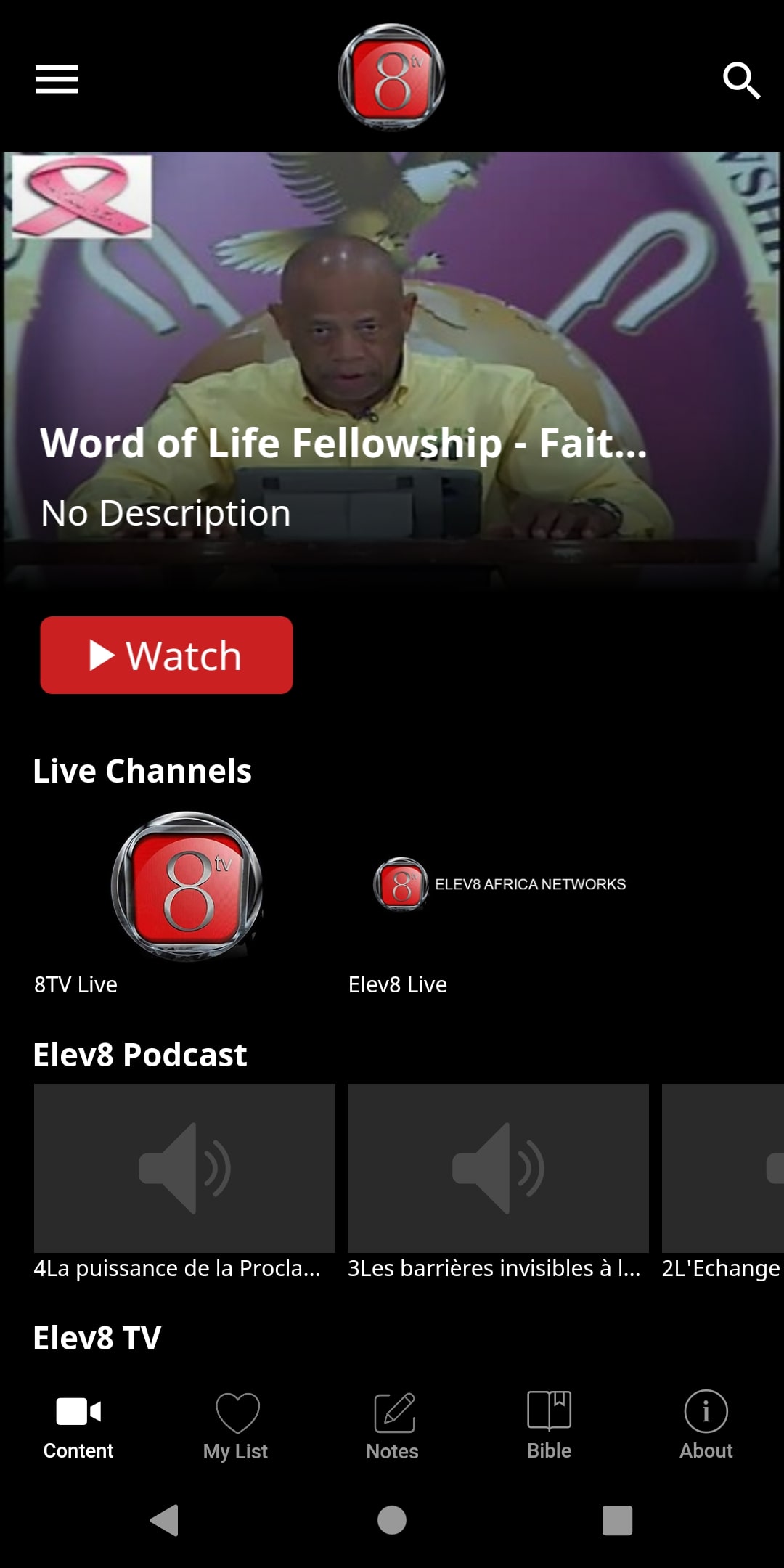
Task: Play podcast 3Les barrières invisibles
Action: click(498, 1182)
